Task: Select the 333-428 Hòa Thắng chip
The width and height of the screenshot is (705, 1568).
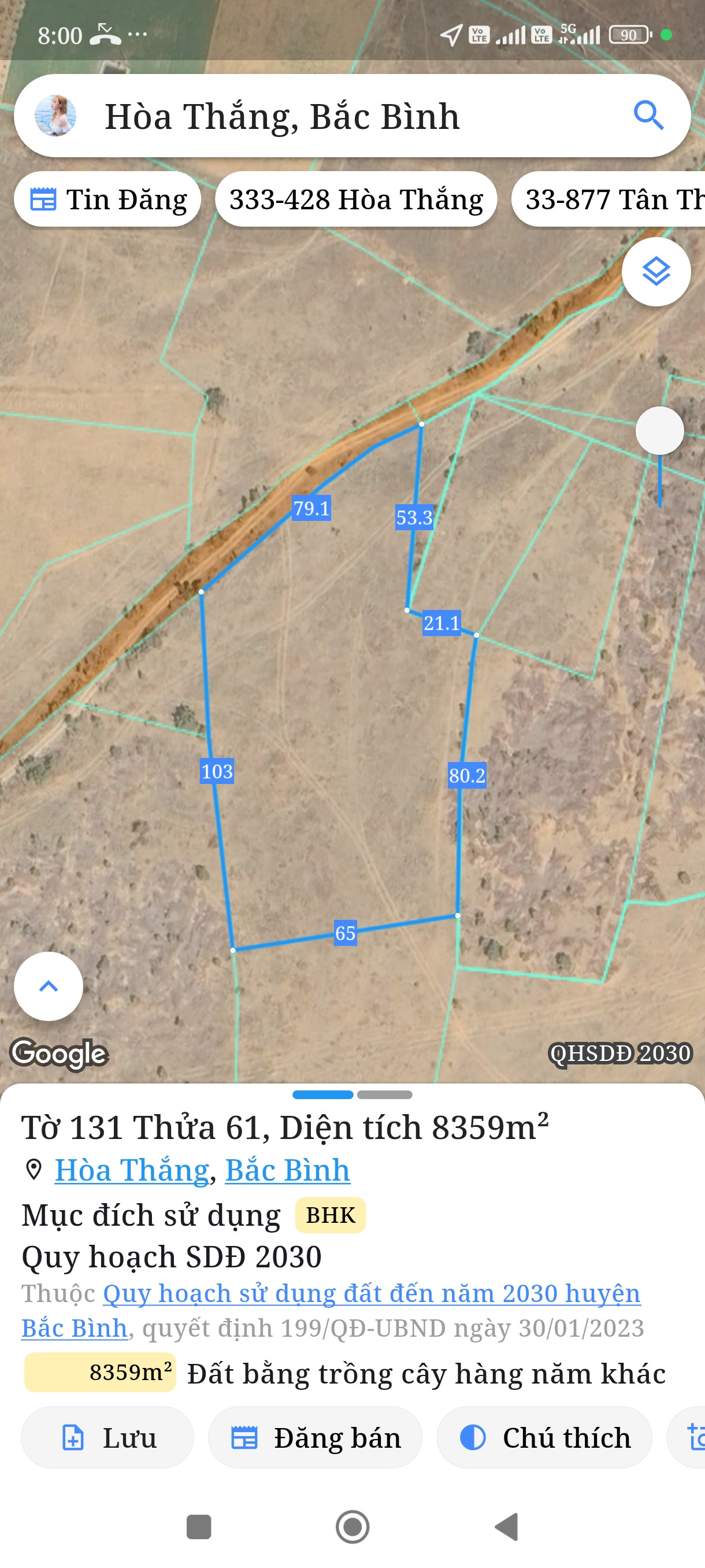Action: click(x=356, y=199)
